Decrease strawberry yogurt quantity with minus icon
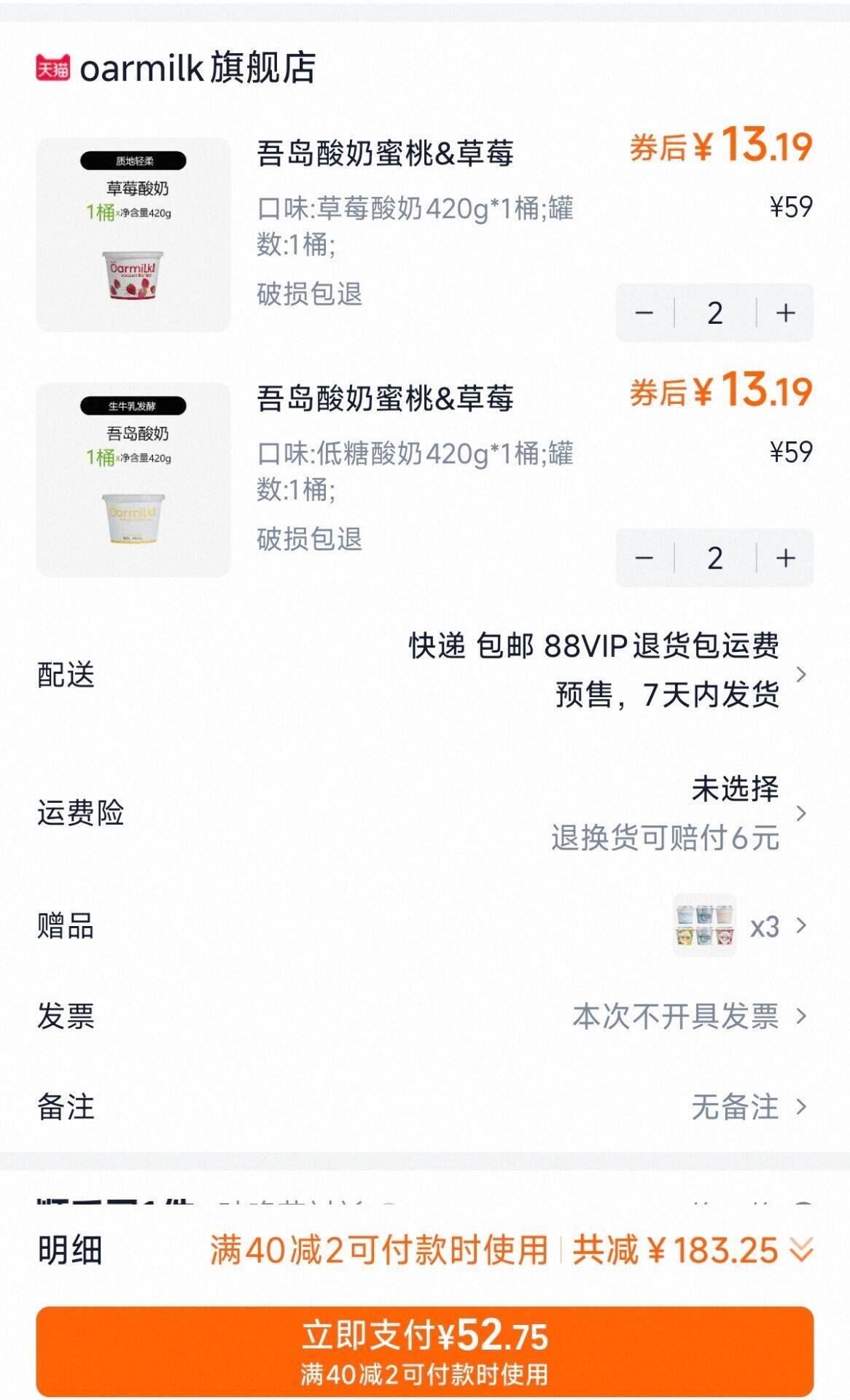The image size is (850, 1400). [644, 312]
